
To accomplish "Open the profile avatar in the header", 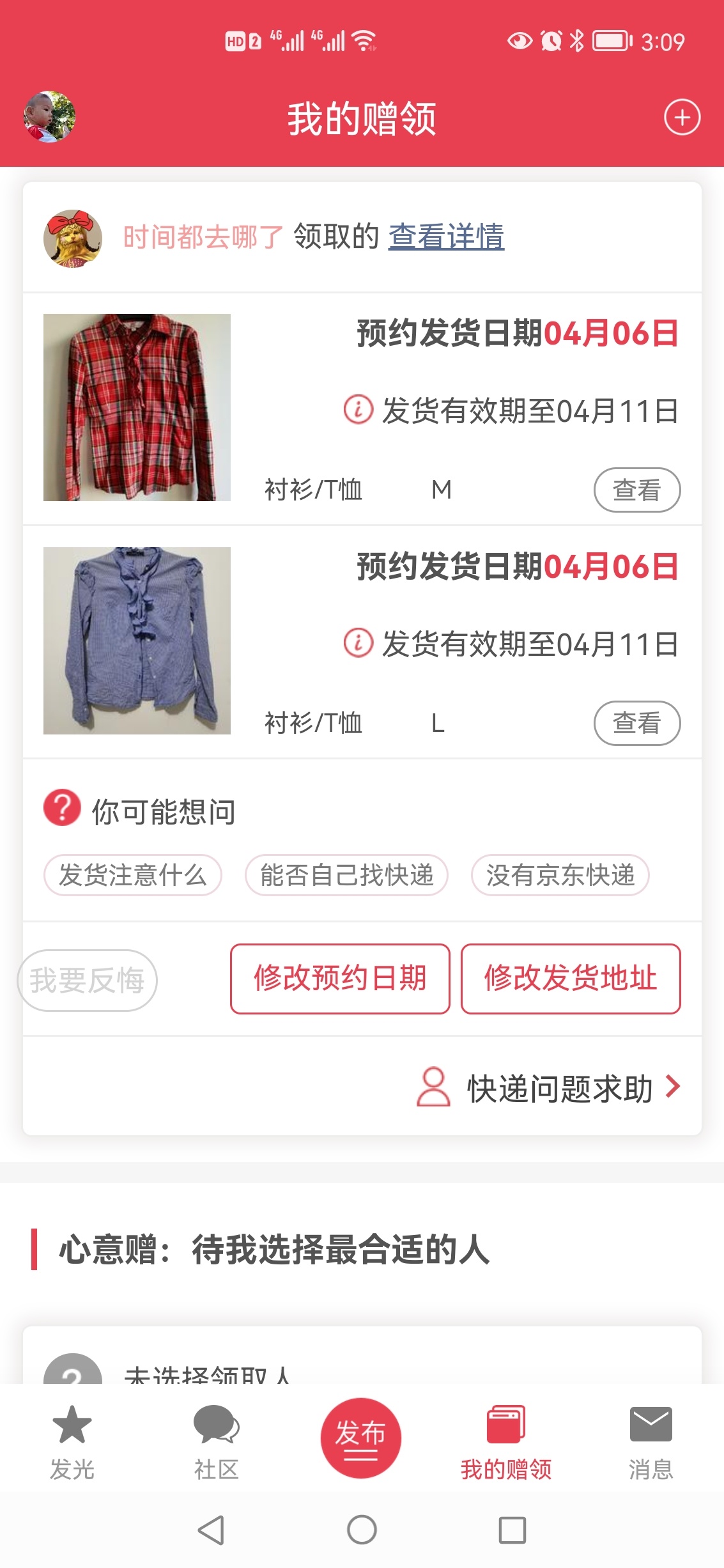I will tap(50, 117).
